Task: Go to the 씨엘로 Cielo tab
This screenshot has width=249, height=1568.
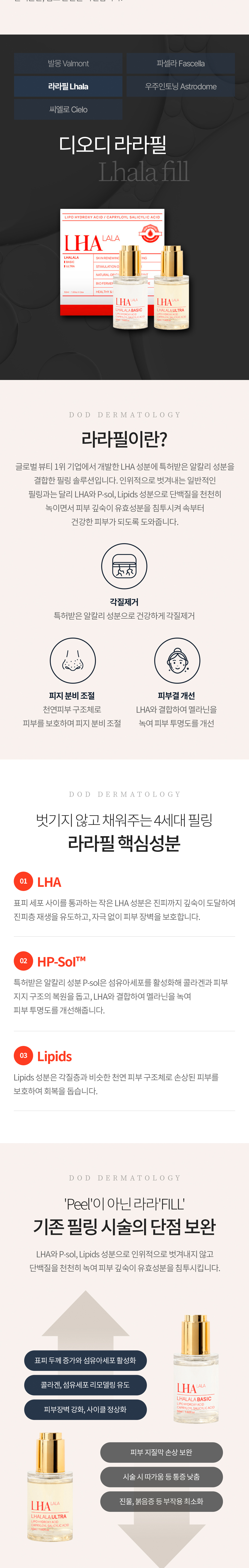Action: [x=68, y=110]
